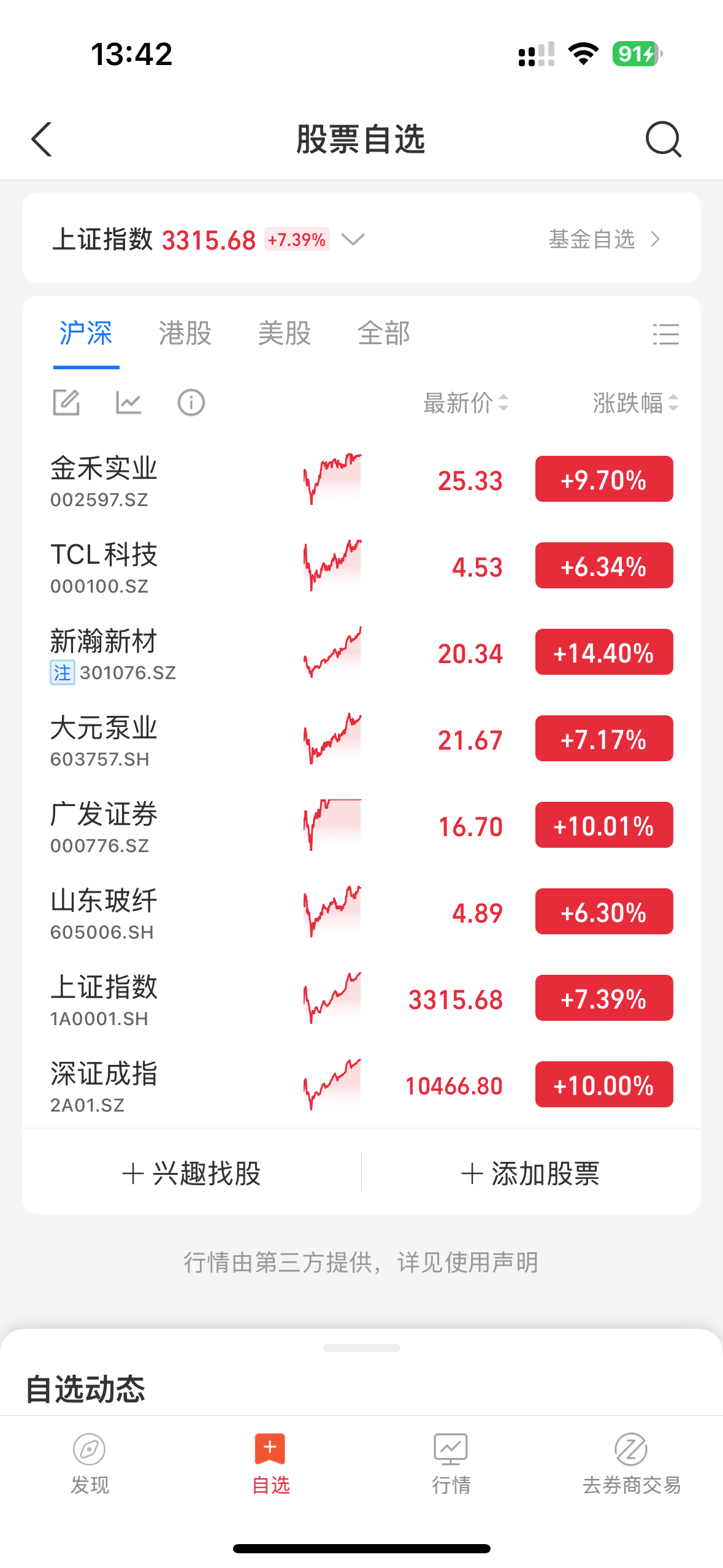Viewport: 723px width, 1568px height.
Task: Open the search magnifier icon
Action: (x=664, y=140)
